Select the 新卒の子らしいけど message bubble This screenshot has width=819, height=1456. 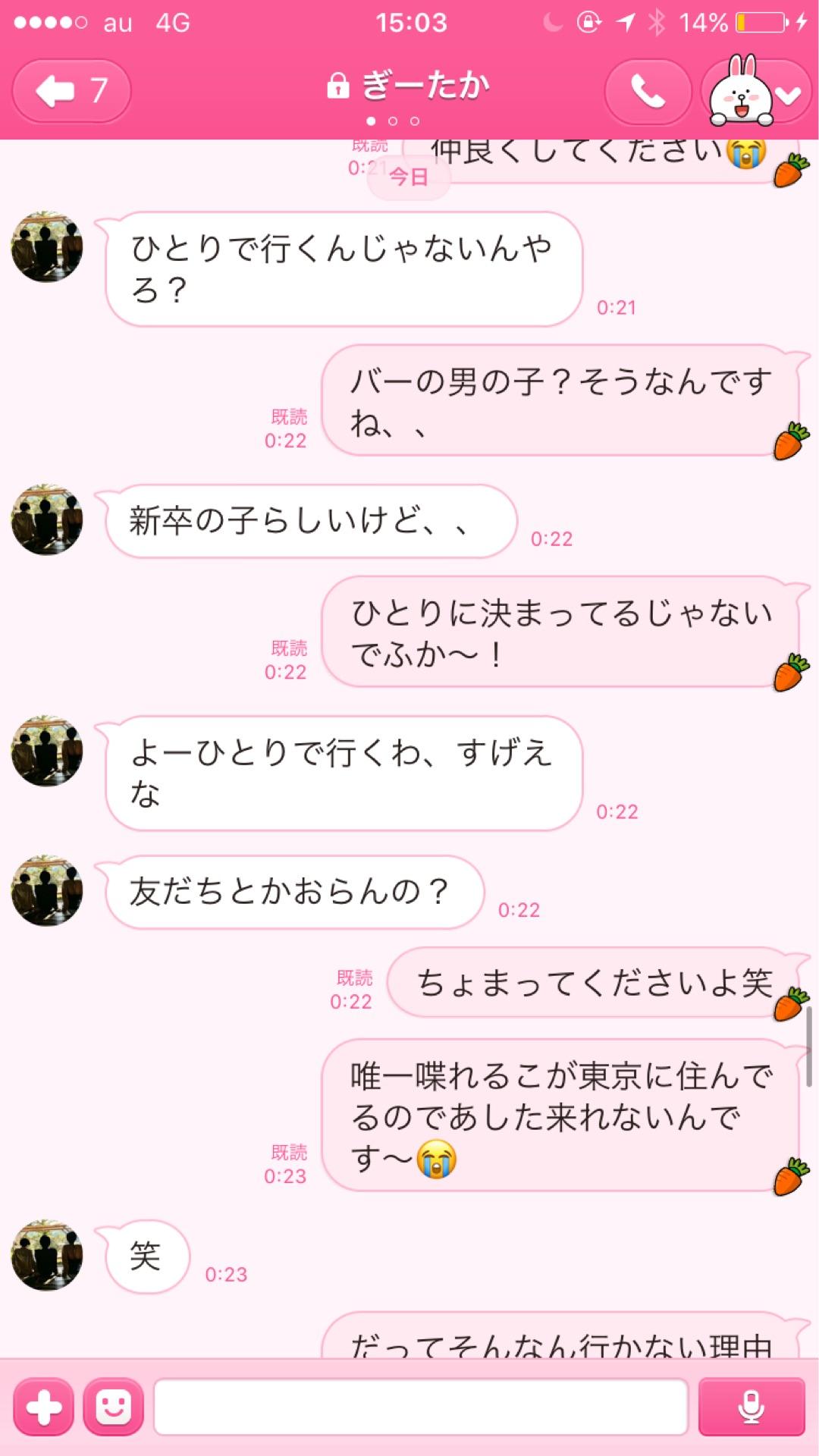pyautogui.click(x=303, y=519)
